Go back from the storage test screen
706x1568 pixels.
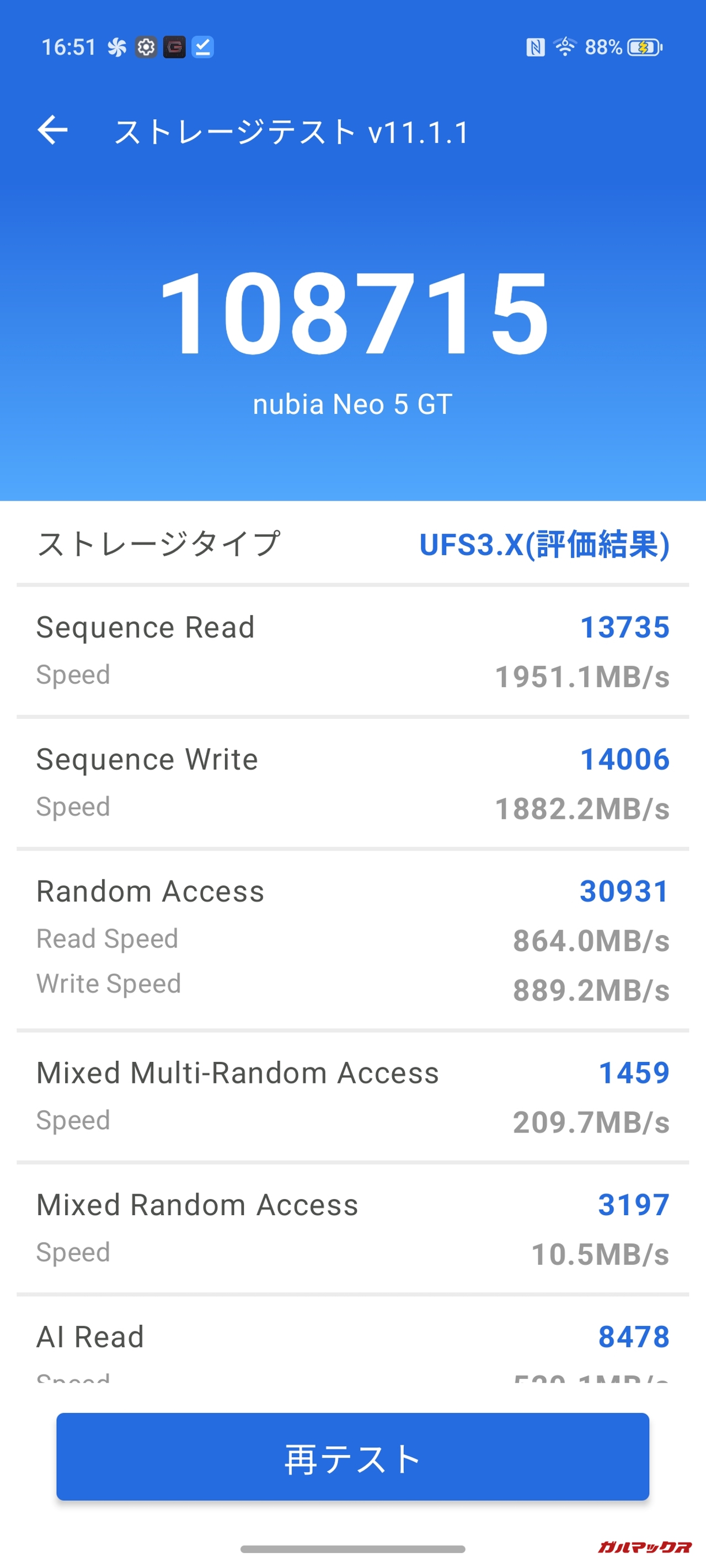(52, 130)
